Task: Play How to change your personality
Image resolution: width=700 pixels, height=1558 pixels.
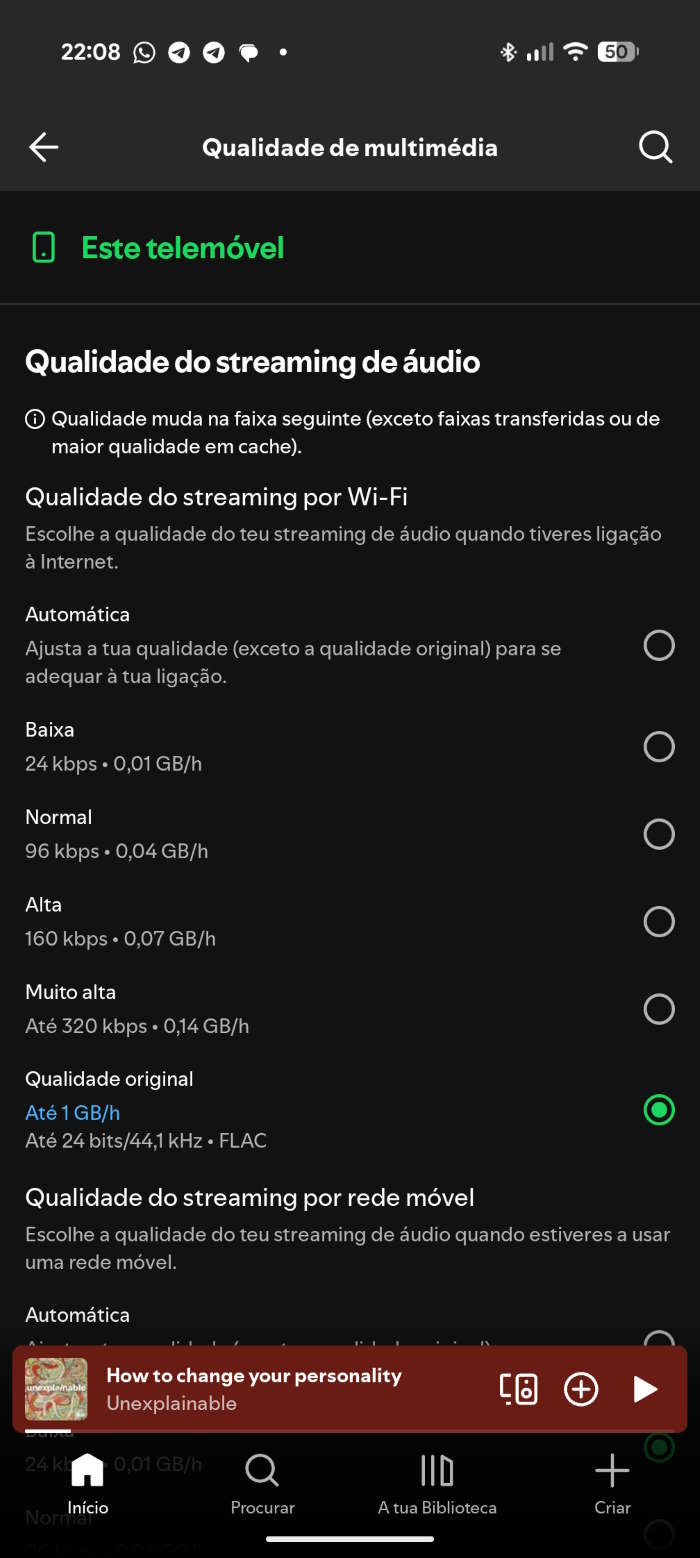Action: coord(645,1389)
